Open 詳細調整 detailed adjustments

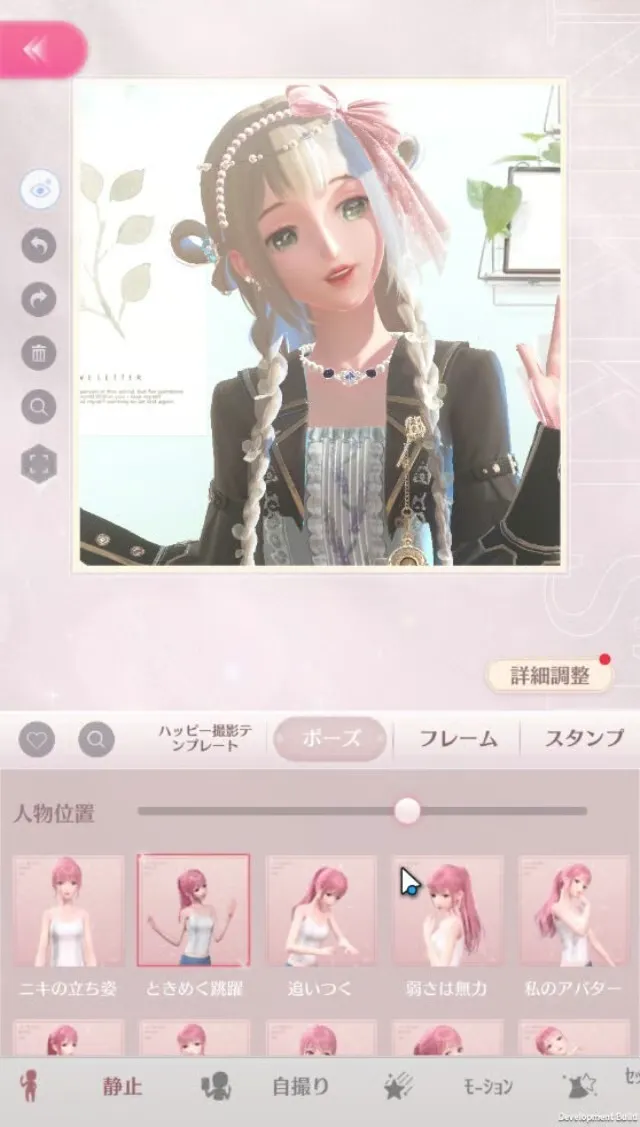coord(549,676)
